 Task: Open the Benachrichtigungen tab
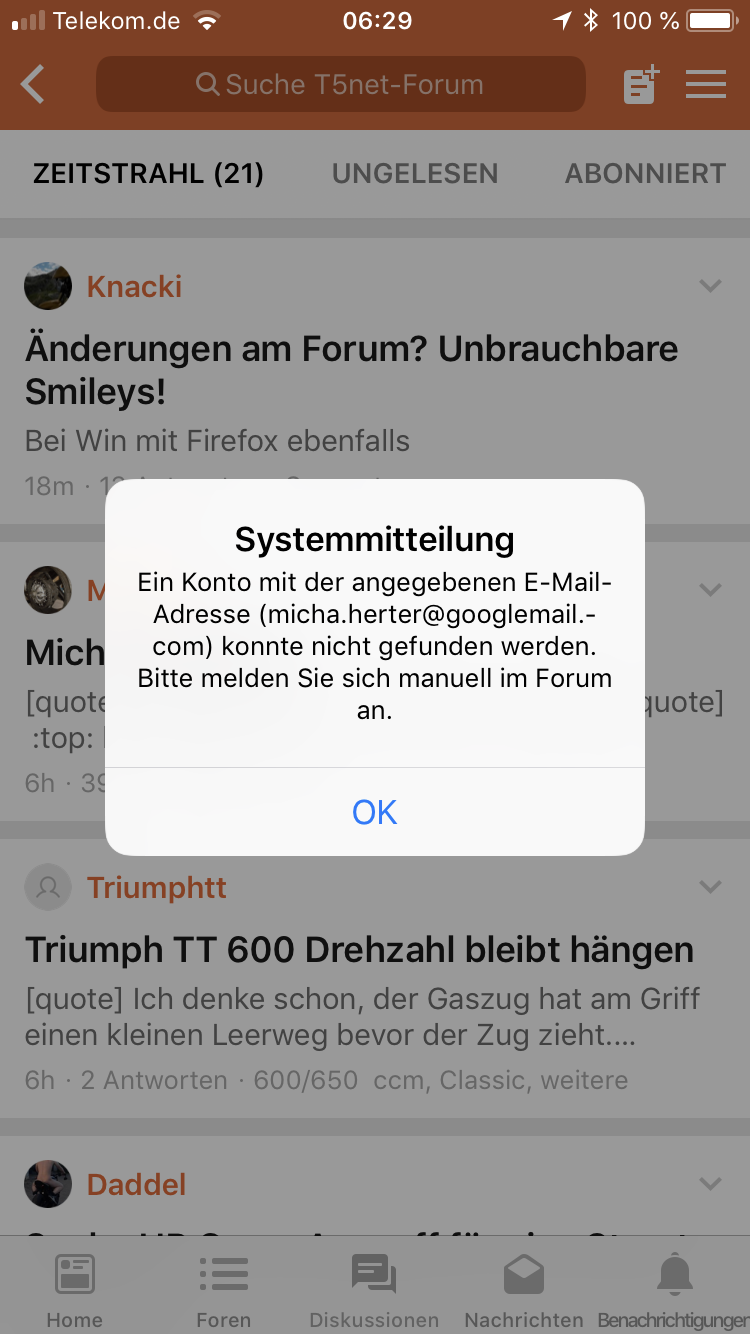(674, 1289)
